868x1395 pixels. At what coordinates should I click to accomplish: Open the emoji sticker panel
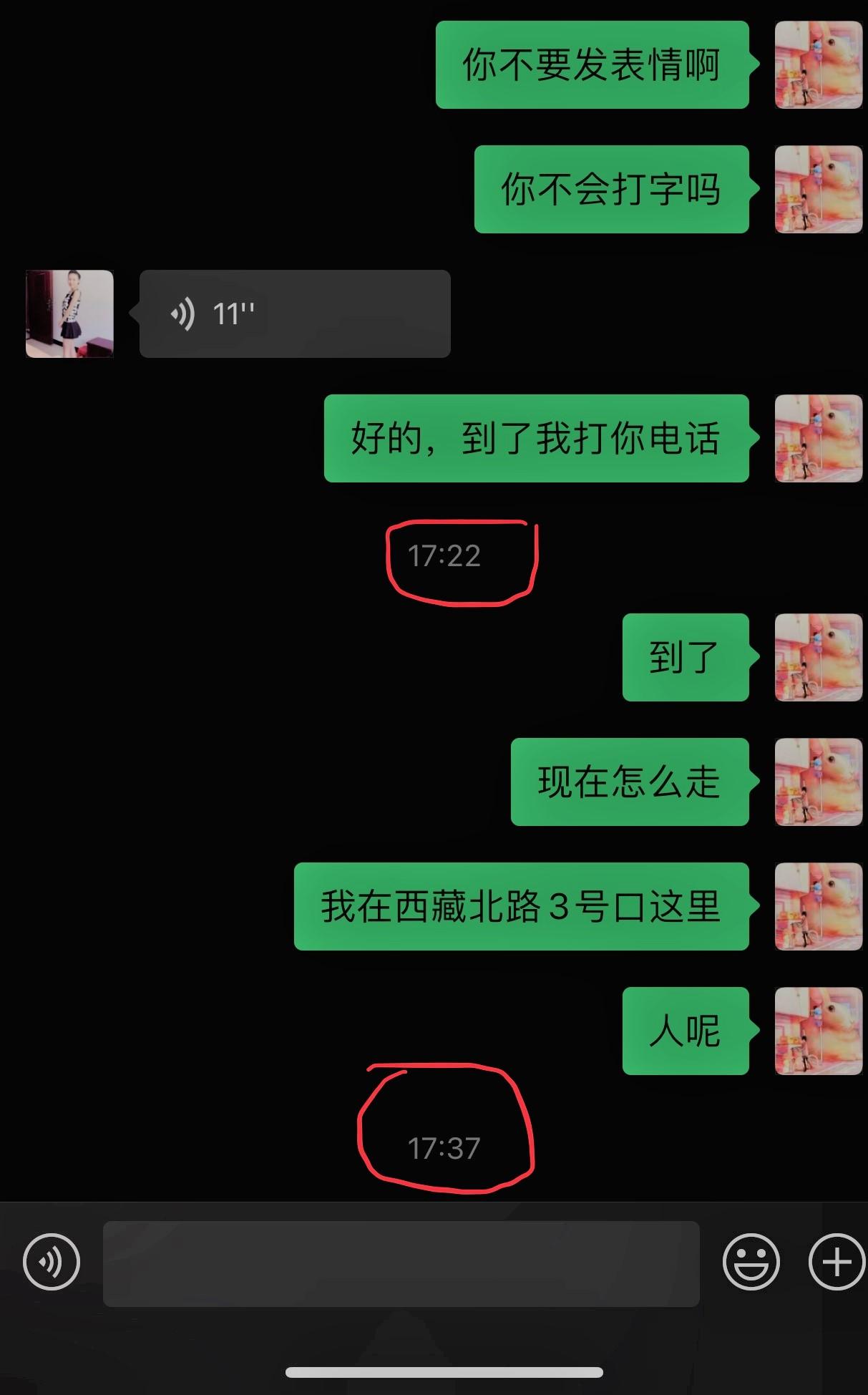click(x=751, y=1263)
